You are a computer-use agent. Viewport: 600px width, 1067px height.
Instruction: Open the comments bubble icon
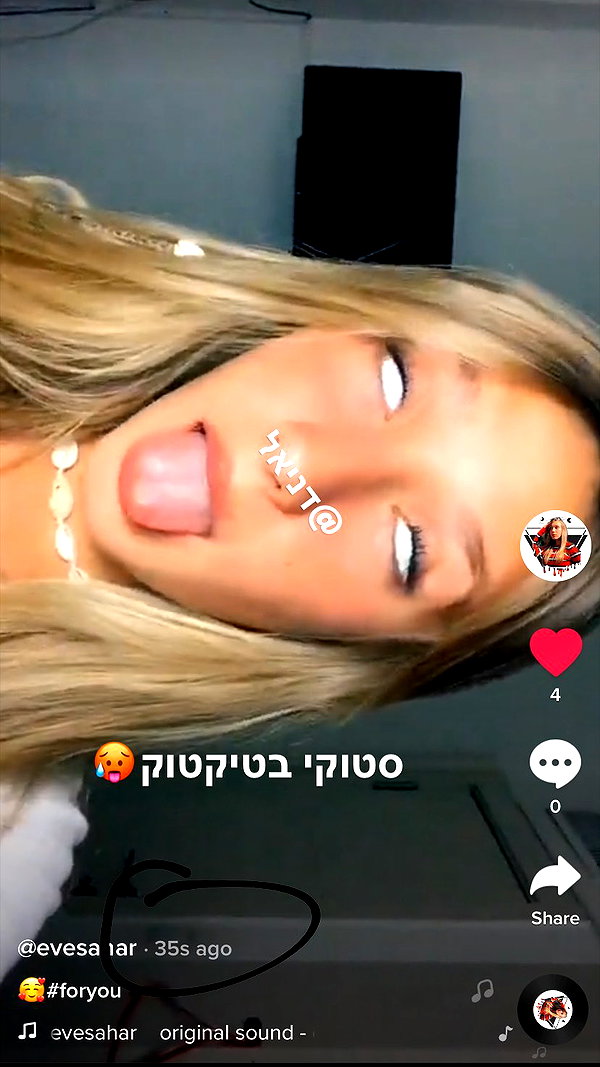(555, 764)
